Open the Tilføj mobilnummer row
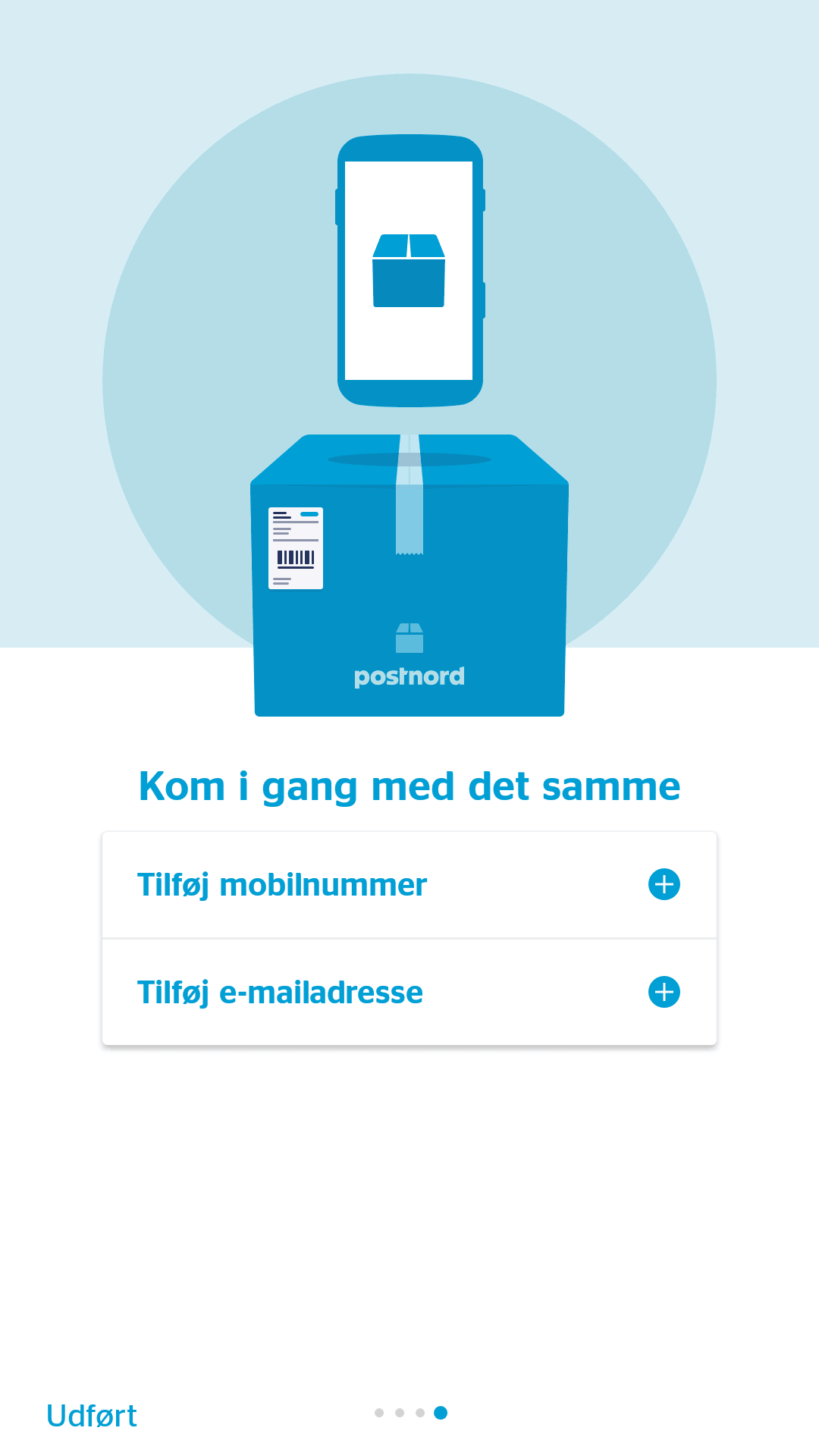 409,885
